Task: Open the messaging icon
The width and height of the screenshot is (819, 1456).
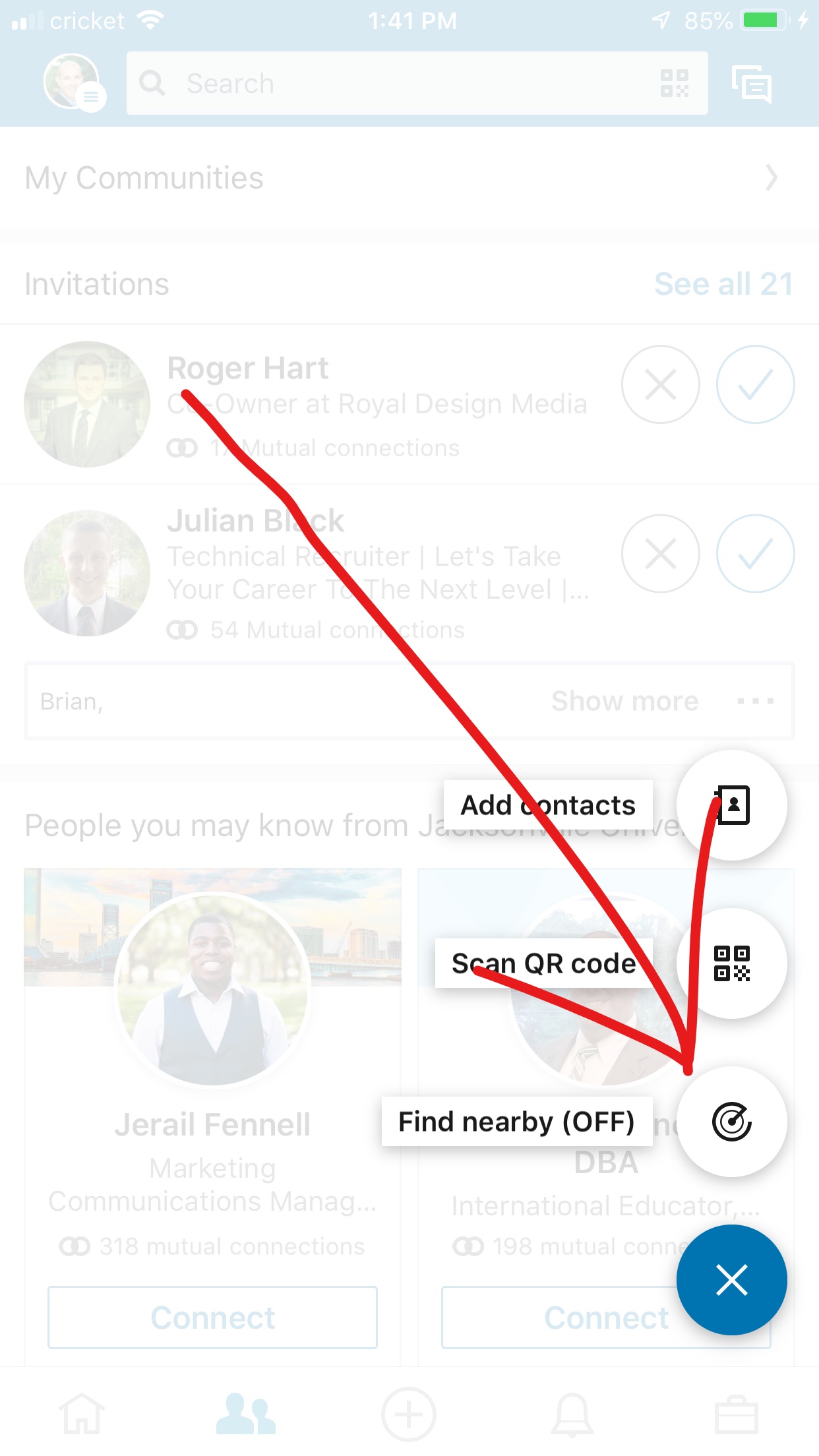Action: (752, 84)
